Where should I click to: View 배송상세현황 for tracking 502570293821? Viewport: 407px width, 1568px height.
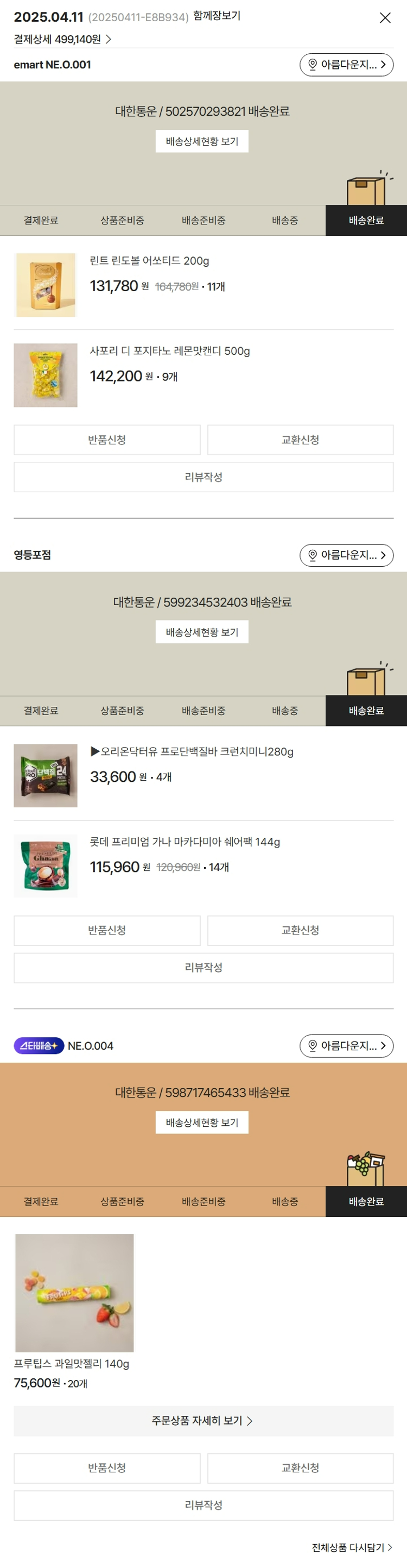[201, 141]
